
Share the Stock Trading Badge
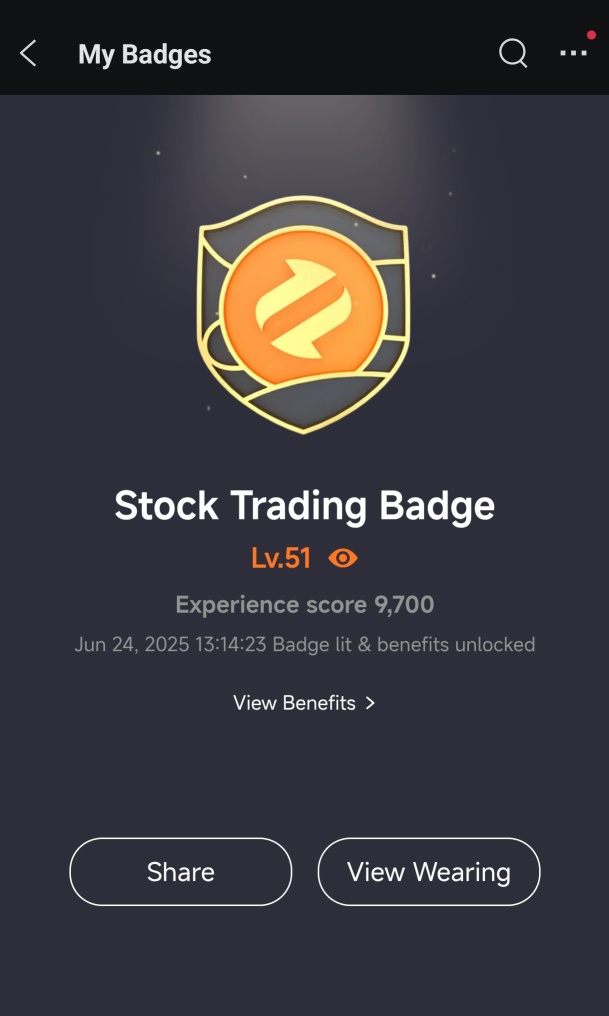tap(181, 872)
